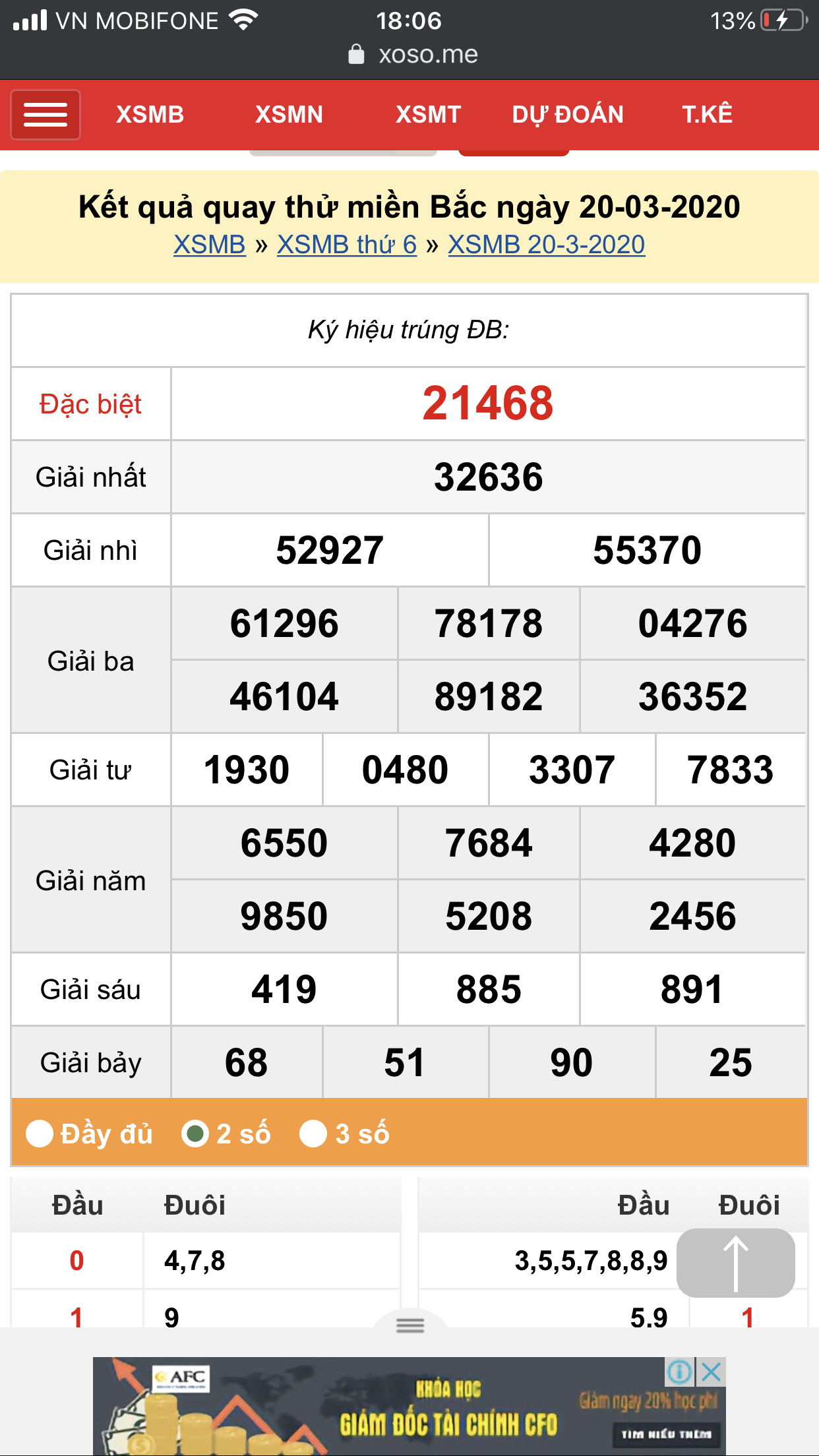Switch to the XSMN tab
This screenshot has width=819, height=1456.
point(289,115)
